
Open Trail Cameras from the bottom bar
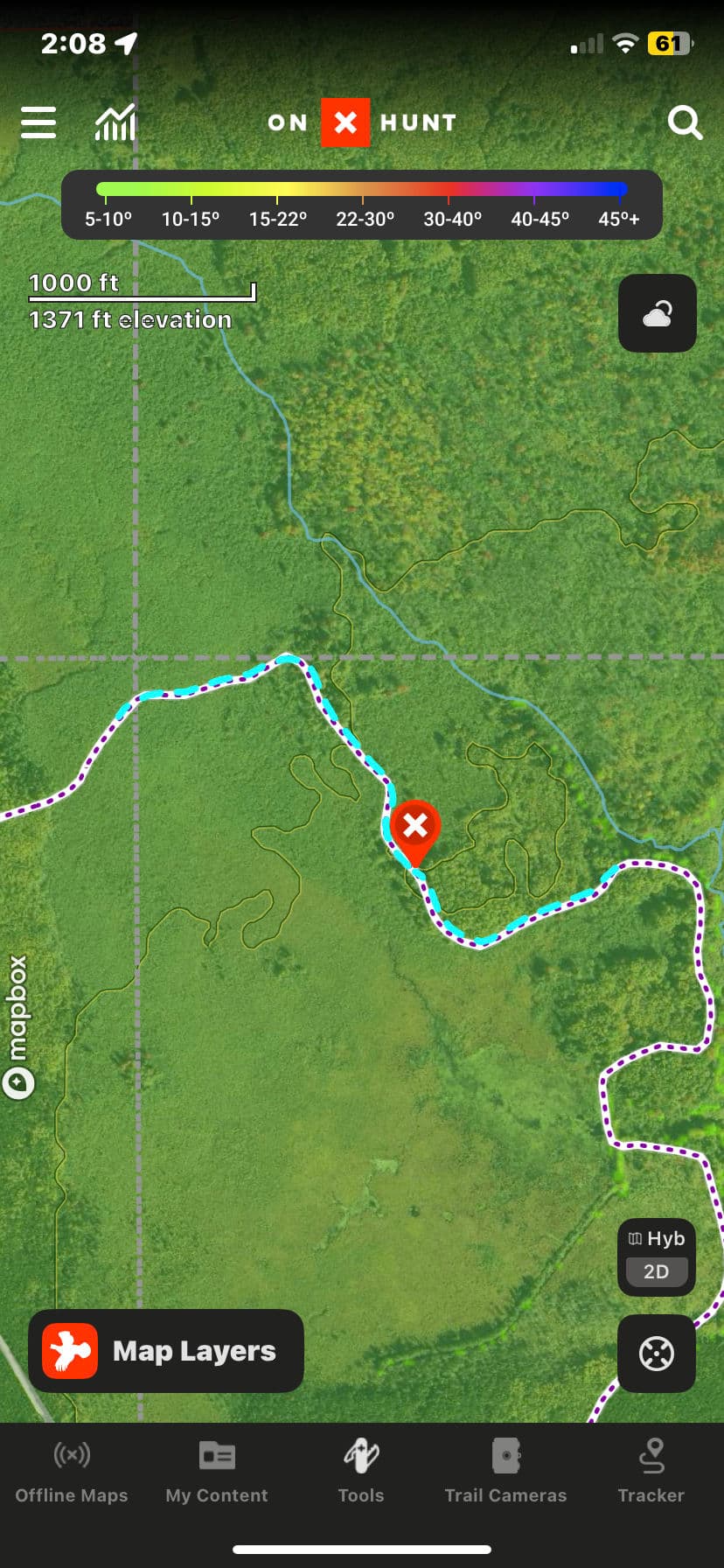tap(505, 1461)
